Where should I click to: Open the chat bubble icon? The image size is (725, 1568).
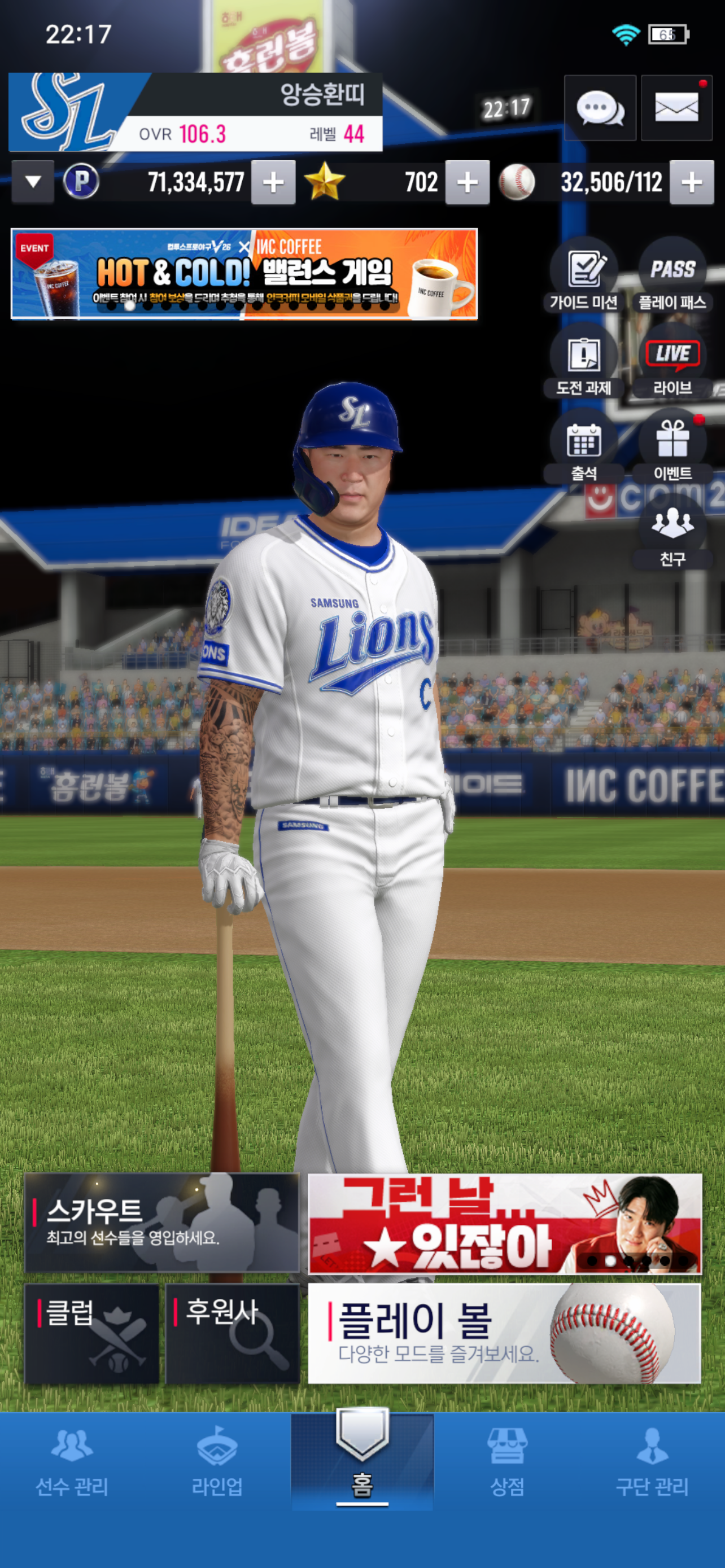pyautogui.click(x=600, y=108)
